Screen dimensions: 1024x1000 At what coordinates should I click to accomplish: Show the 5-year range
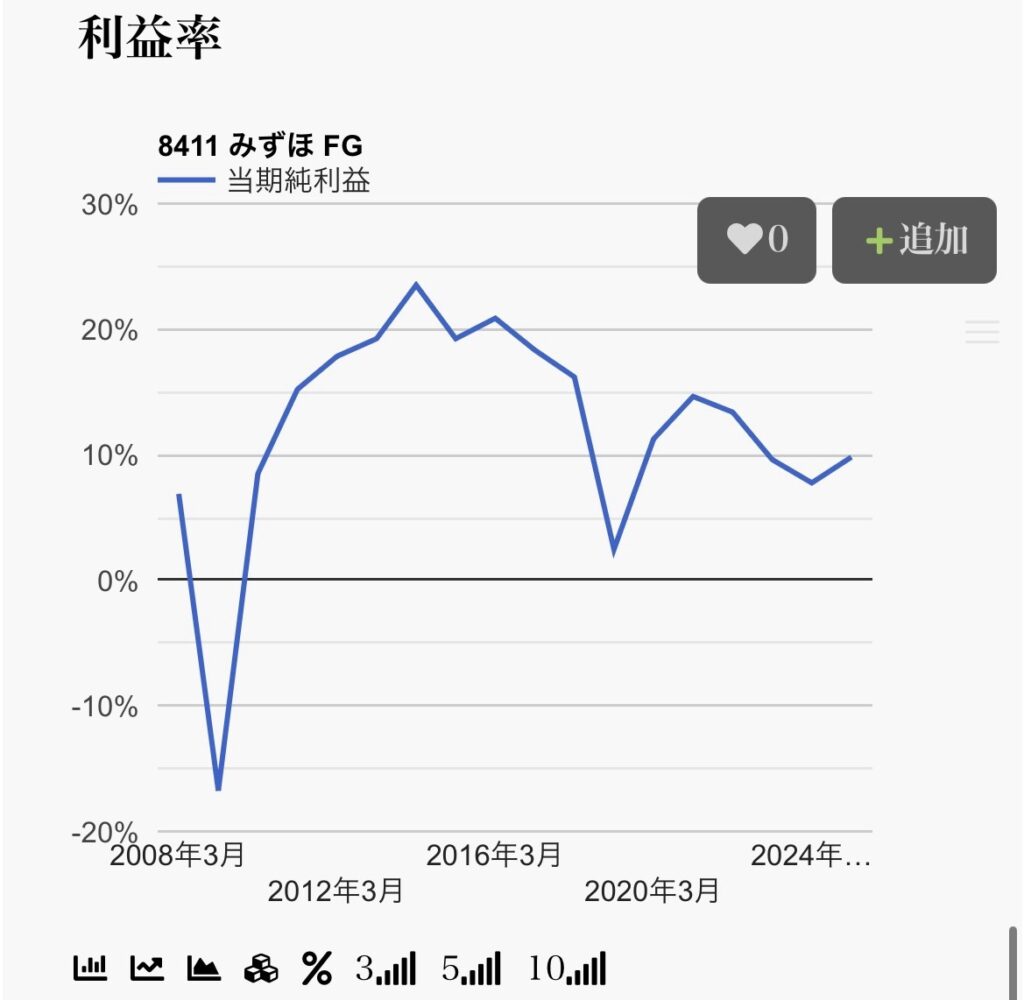[471, 967]
